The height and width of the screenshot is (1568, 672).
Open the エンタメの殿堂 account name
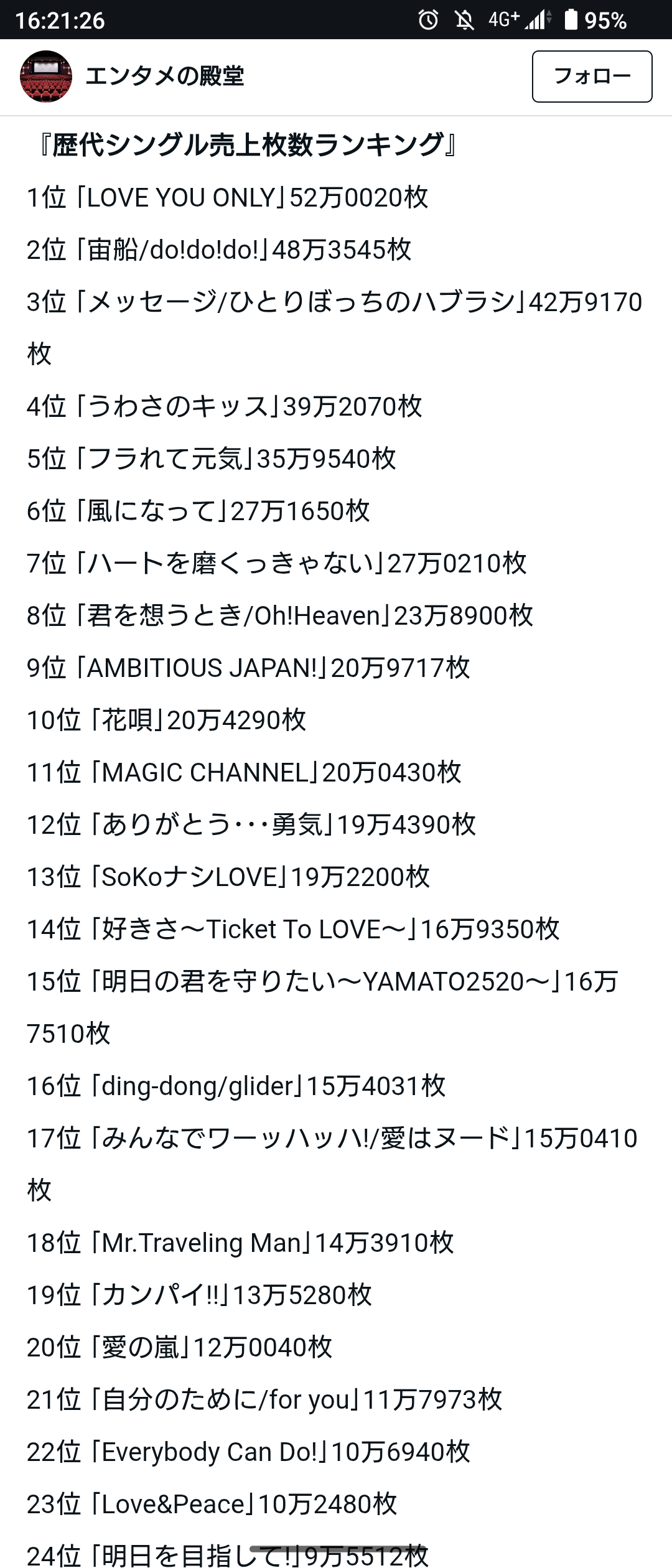pos(165,77)
